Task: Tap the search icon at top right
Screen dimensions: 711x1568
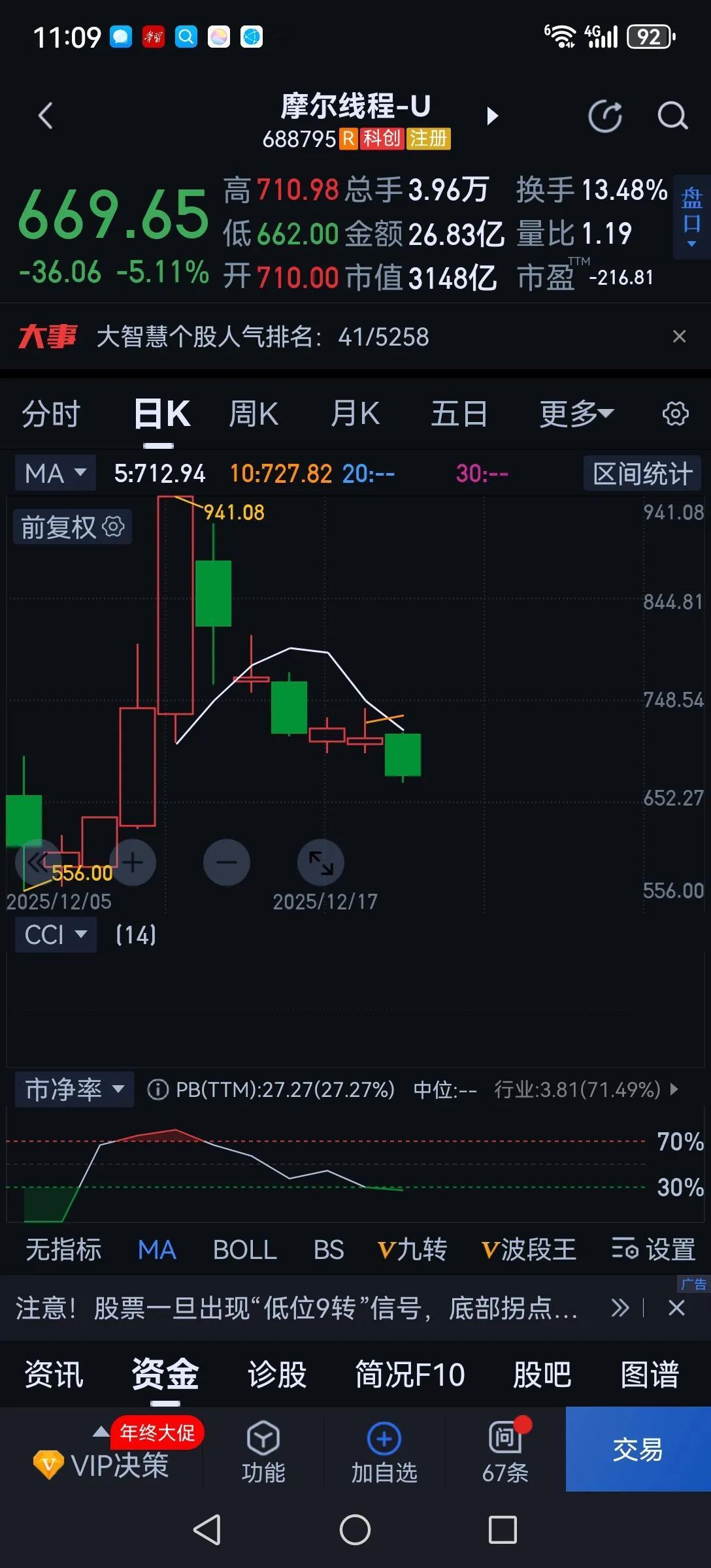Action: tap(672, 116)
